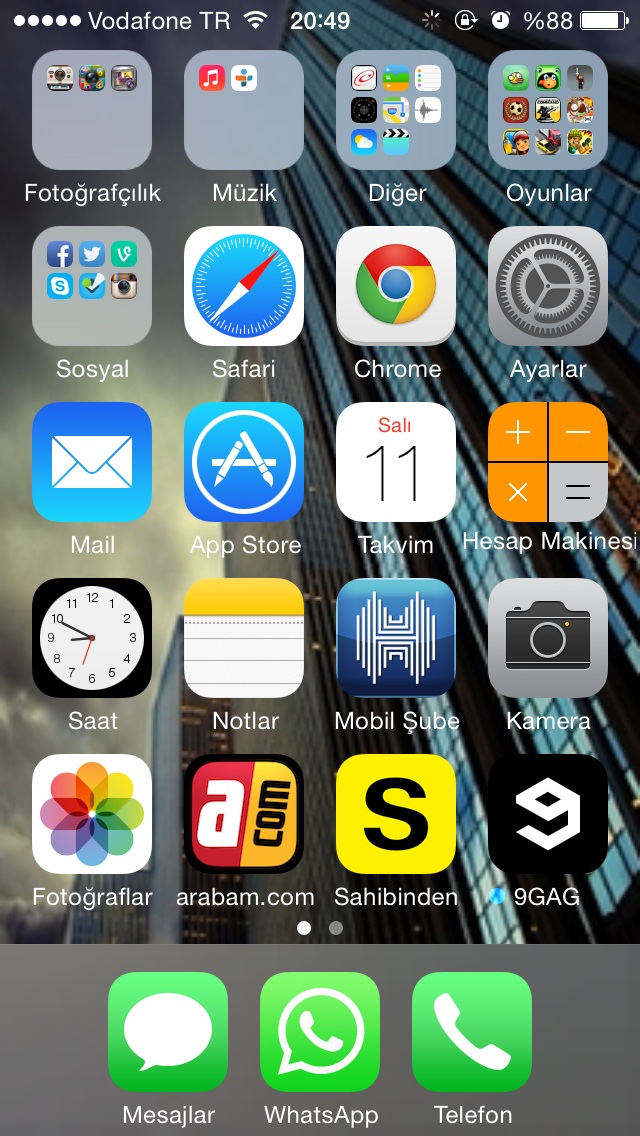Launch the Mobil Şube app
The height and width of the screenshot is (1136, 640).
(396, 638)
